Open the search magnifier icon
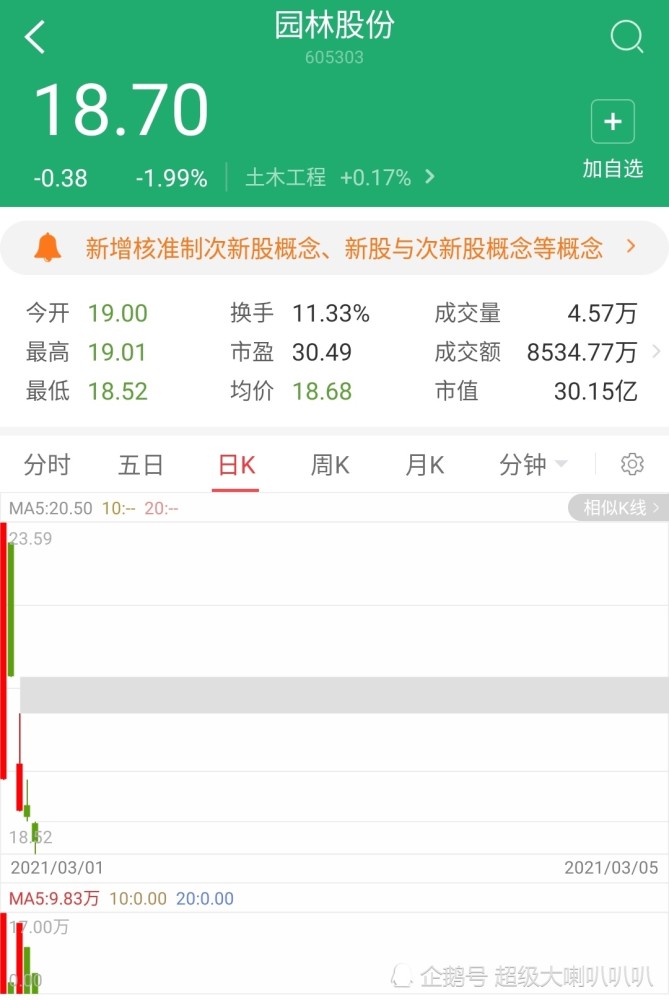Screen dimensions: 669x1000 point(627,38)
